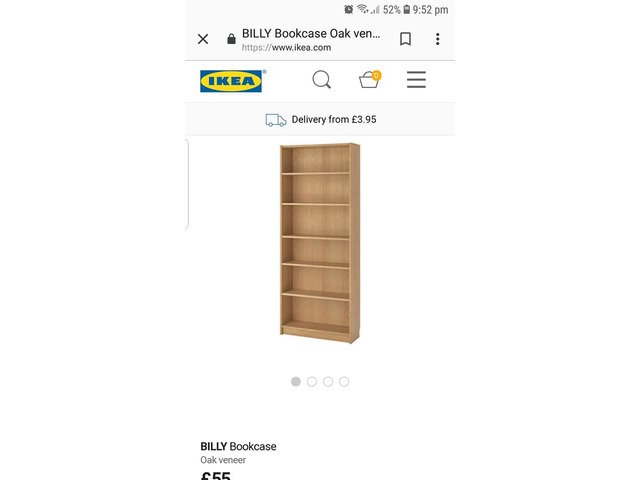Close the browser custom tab
The height and width of the screenshot is (480, 640).
pyautogui.click(x=203, y=39)
